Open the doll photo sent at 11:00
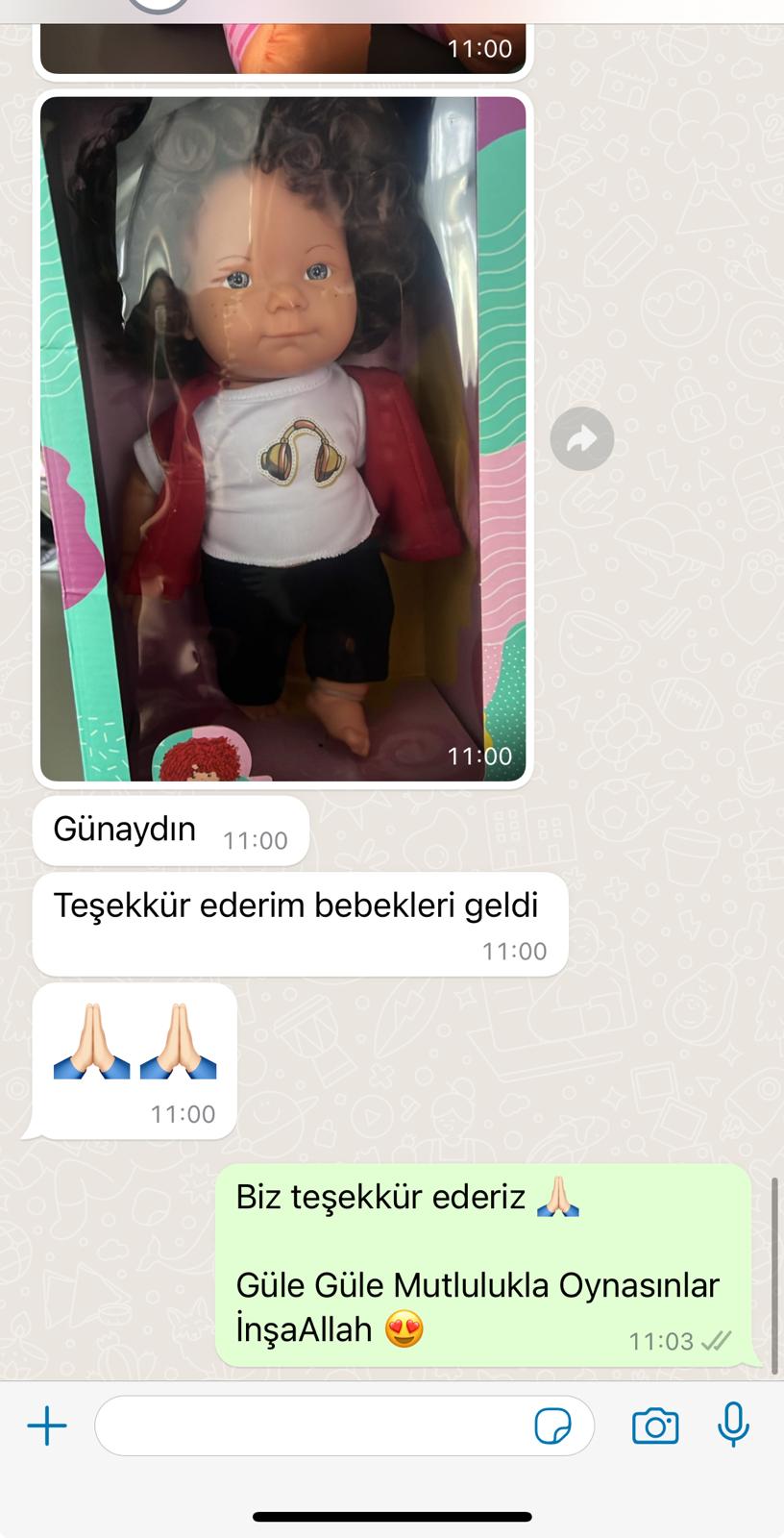The image size is (784, 1538). coord(282,438)
